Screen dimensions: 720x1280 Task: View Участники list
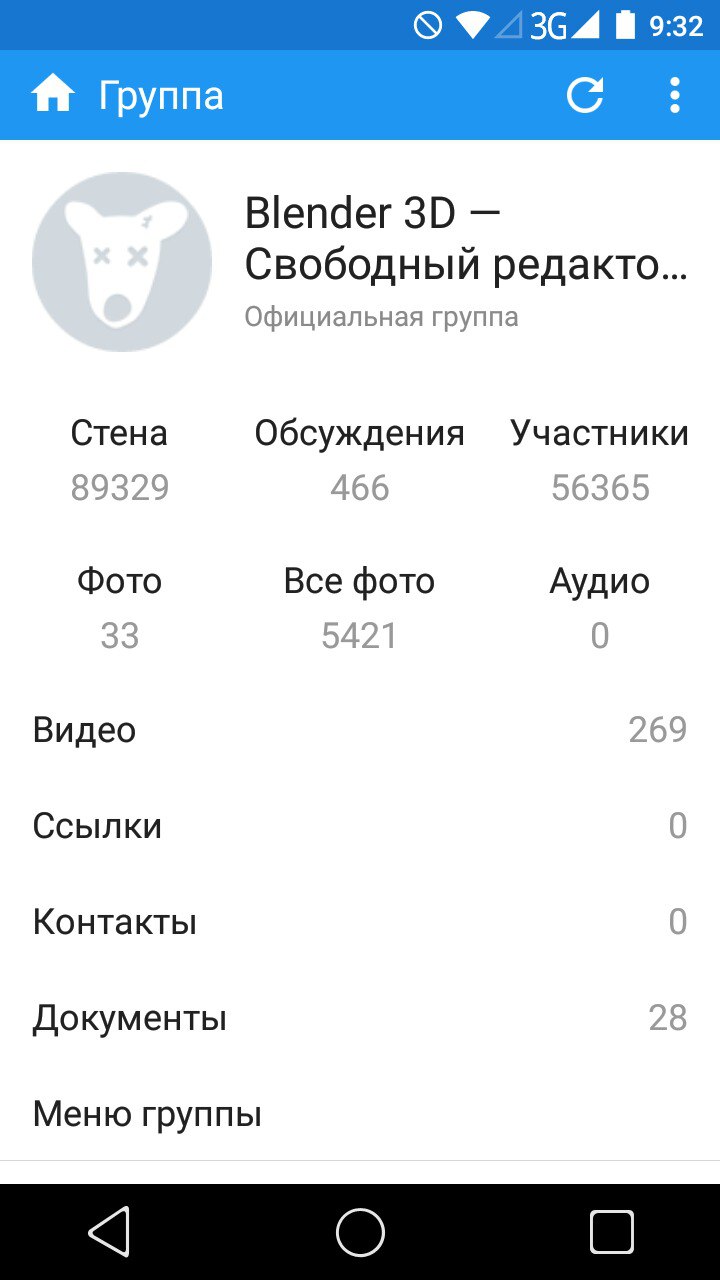(600, 460)
